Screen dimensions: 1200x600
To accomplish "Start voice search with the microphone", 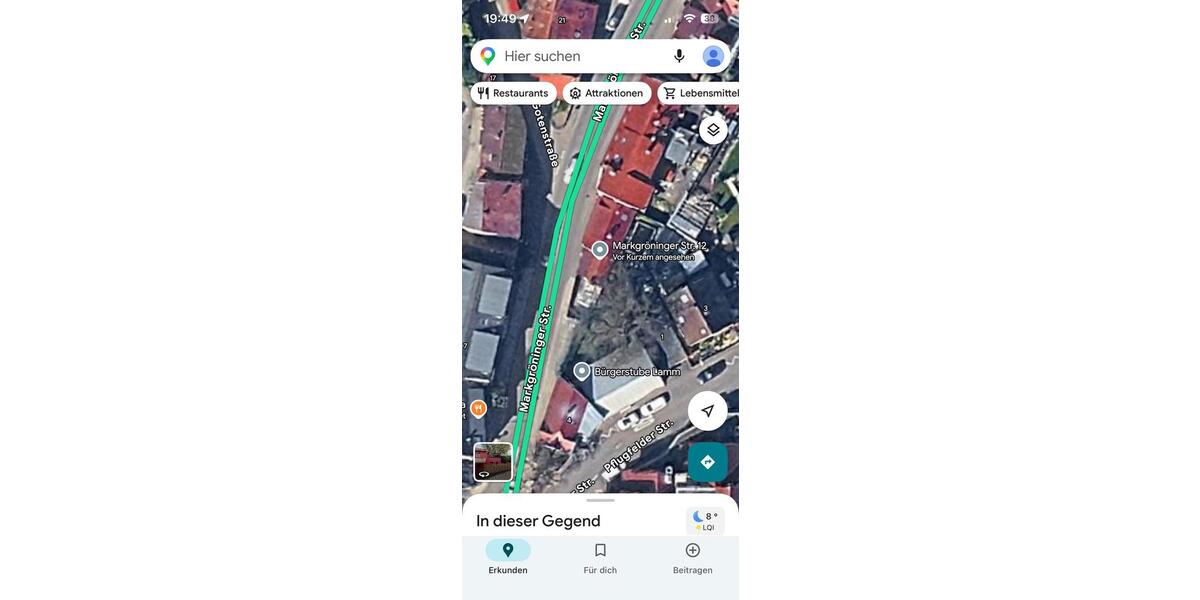I will tap(679, 56).
